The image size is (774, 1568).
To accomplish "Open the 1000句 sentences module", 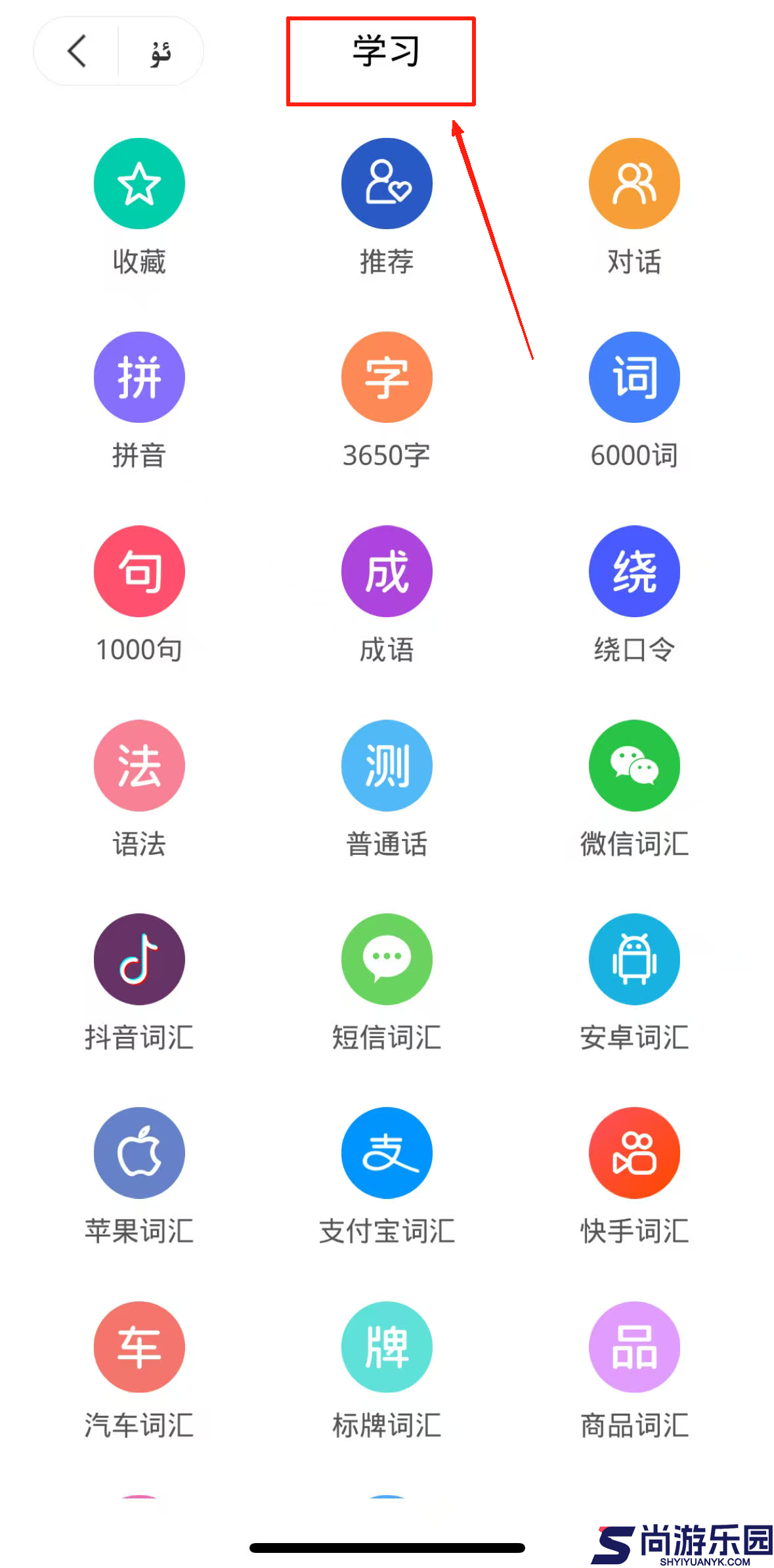I will coord(139,571).
